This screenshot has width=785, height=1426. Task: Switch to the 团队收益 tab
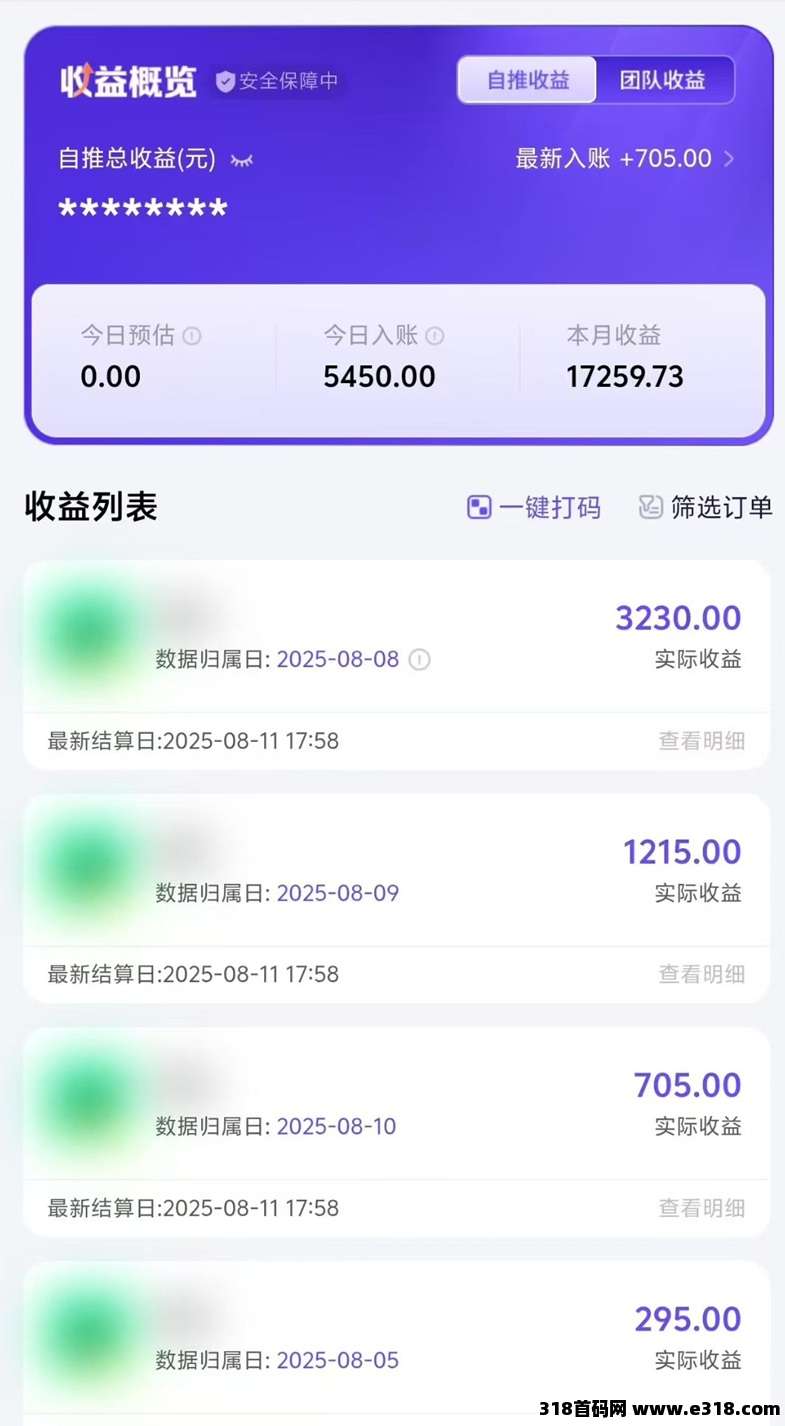tap(663, 80)
